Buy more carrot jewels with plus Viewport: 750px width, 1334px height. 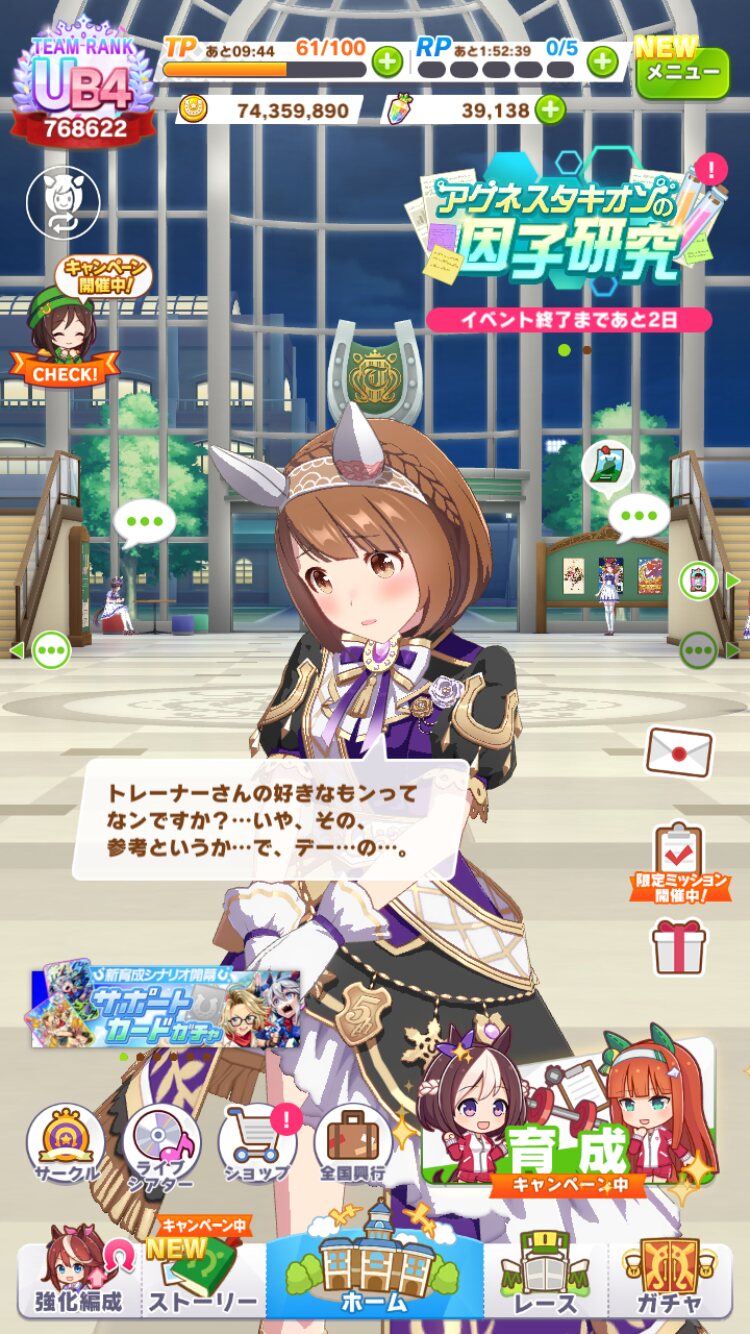pyautogui.click(x=550, y=110)
